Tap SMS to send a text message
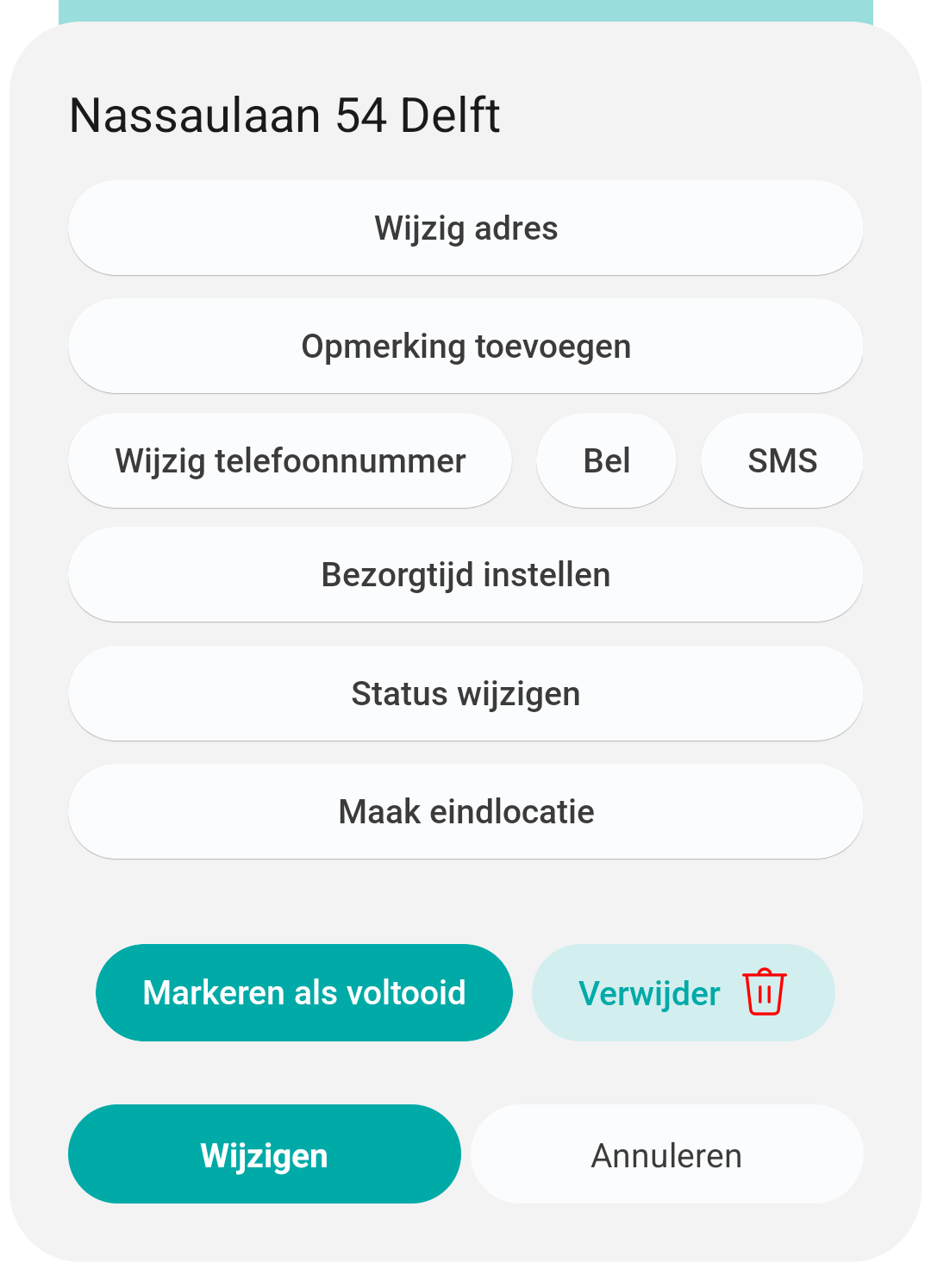This screenshot has width=931, height=1288. [x=782, y=460]
